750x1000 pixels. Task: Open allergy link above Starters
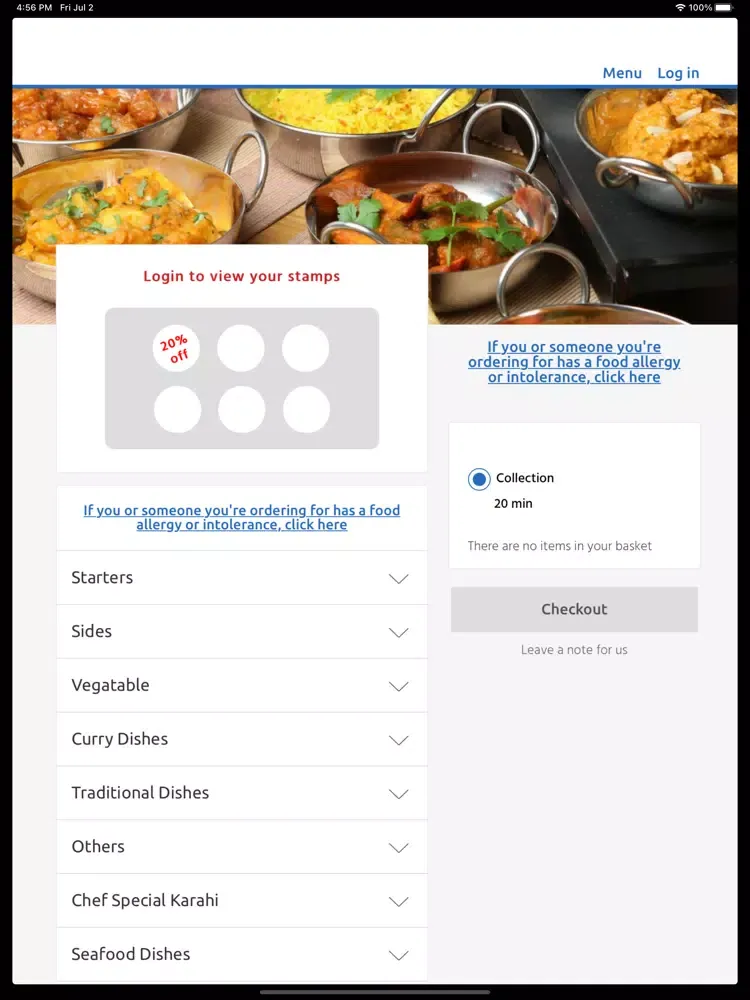coord(241,517)
